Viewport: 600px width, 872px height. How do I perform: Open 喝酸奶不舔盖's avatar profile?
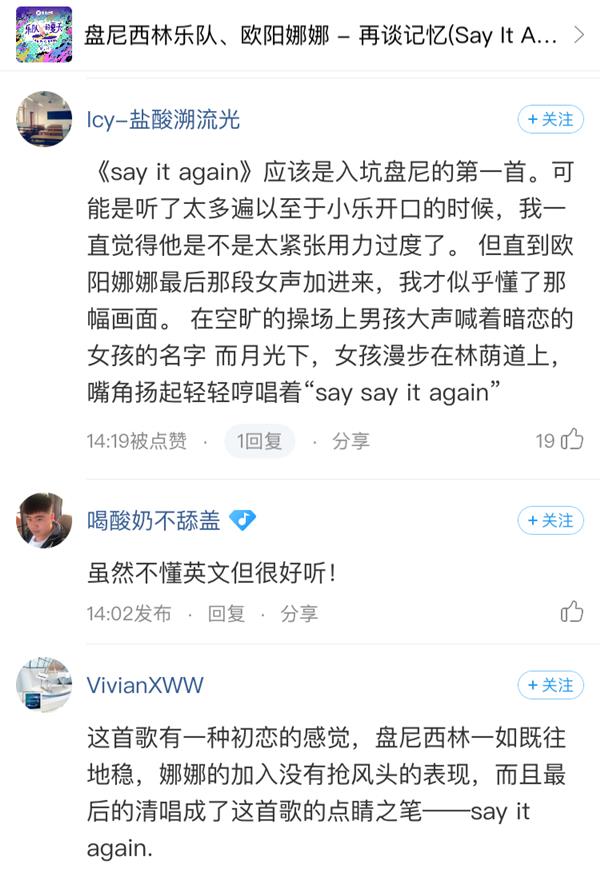[x=44, y=520]
